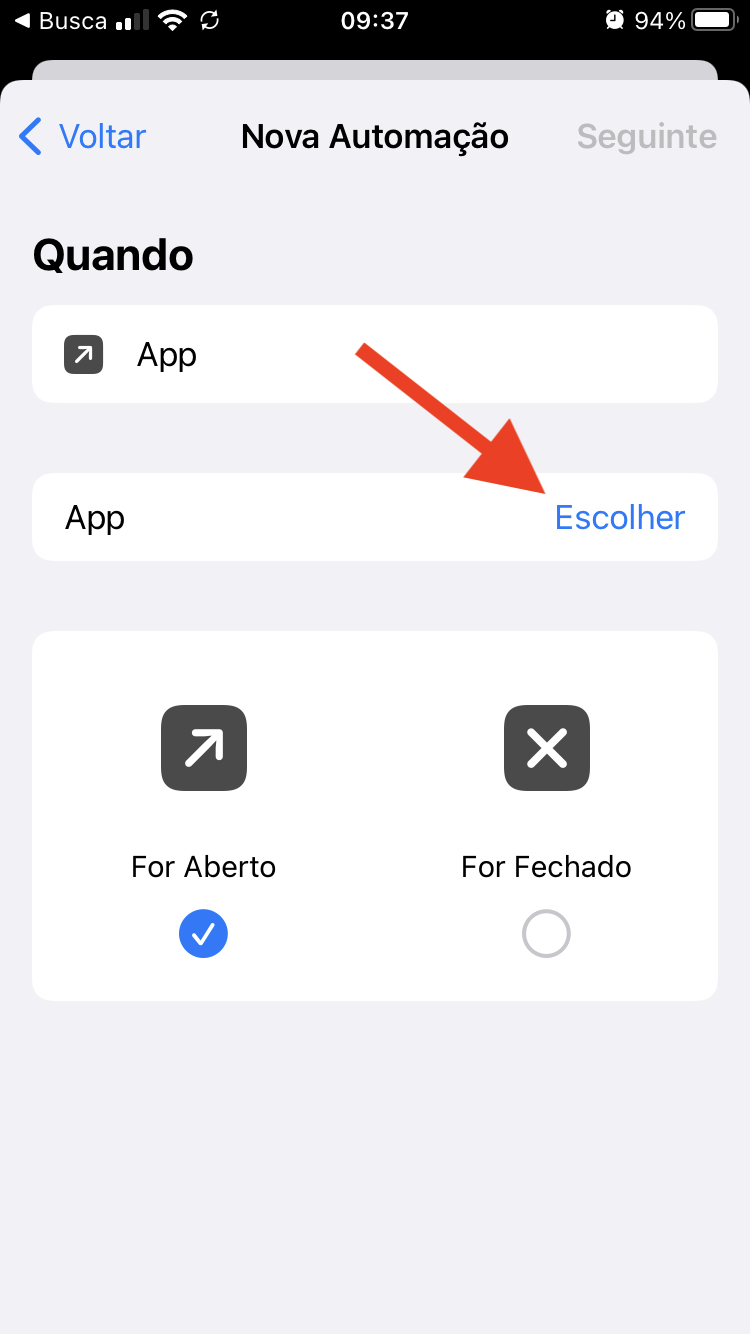Tap Seguinte to continue
The image size is (750, 1334).
[x=646, y=136]
